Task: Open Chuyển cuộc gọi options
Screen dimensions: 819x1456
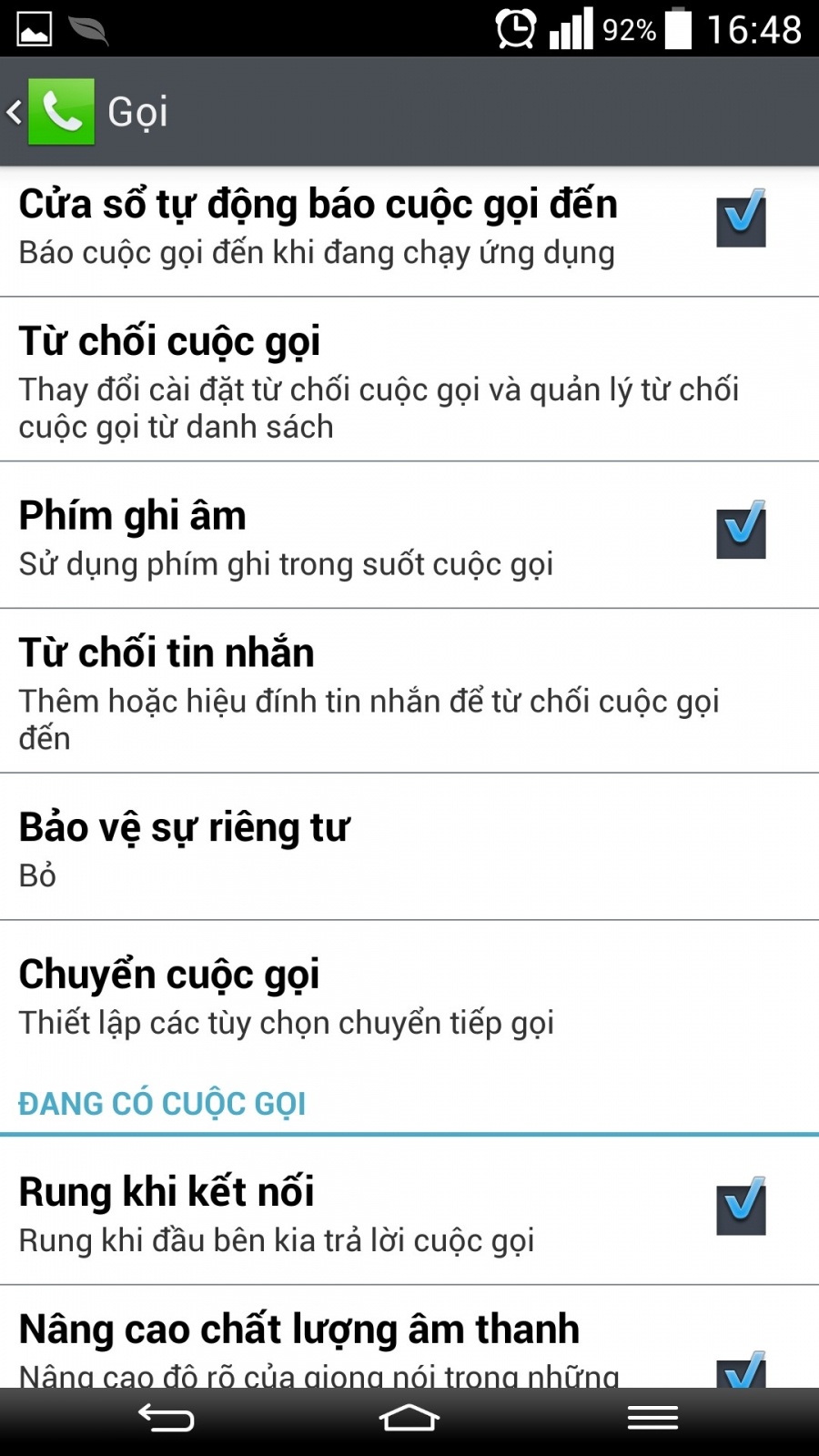Action: tap(409, 995)
